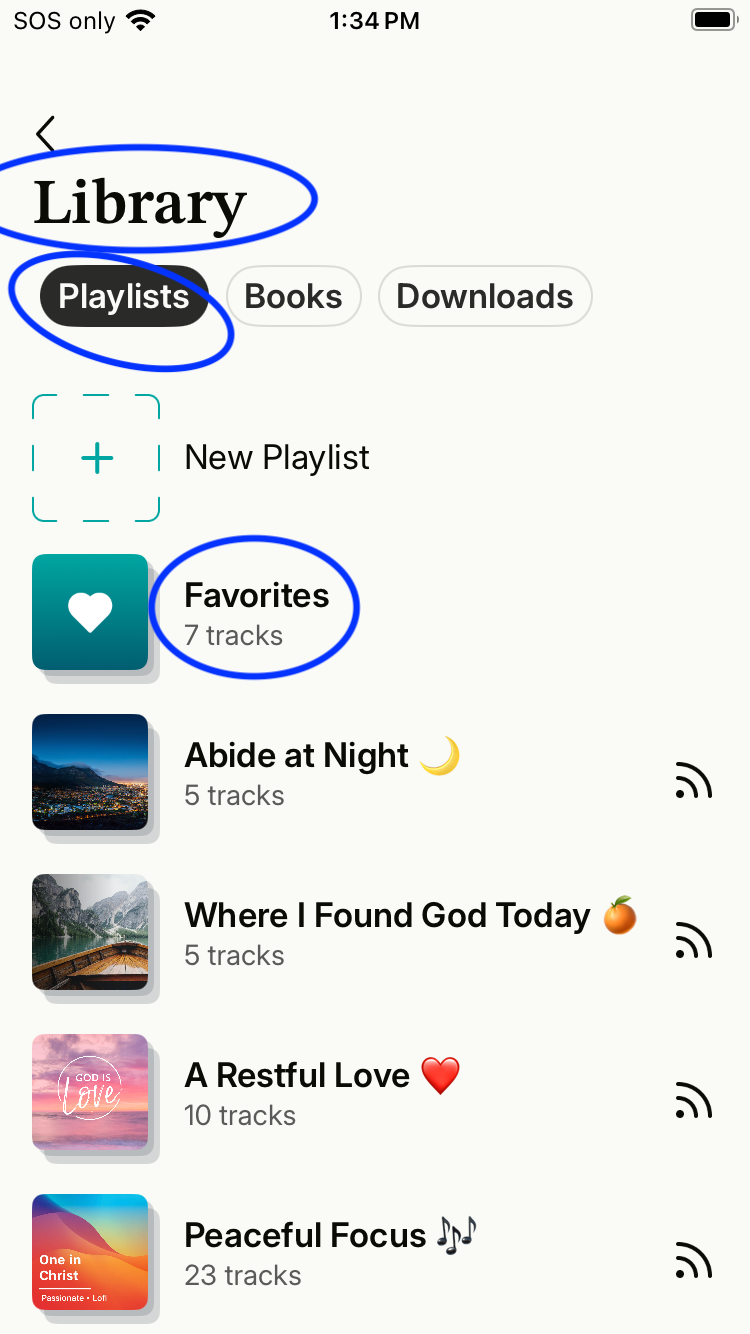Viewport: 750px width, 1334px height.
Task: Tap the feed icon beside Abide at Night
Action: click(x=693, y=780)
